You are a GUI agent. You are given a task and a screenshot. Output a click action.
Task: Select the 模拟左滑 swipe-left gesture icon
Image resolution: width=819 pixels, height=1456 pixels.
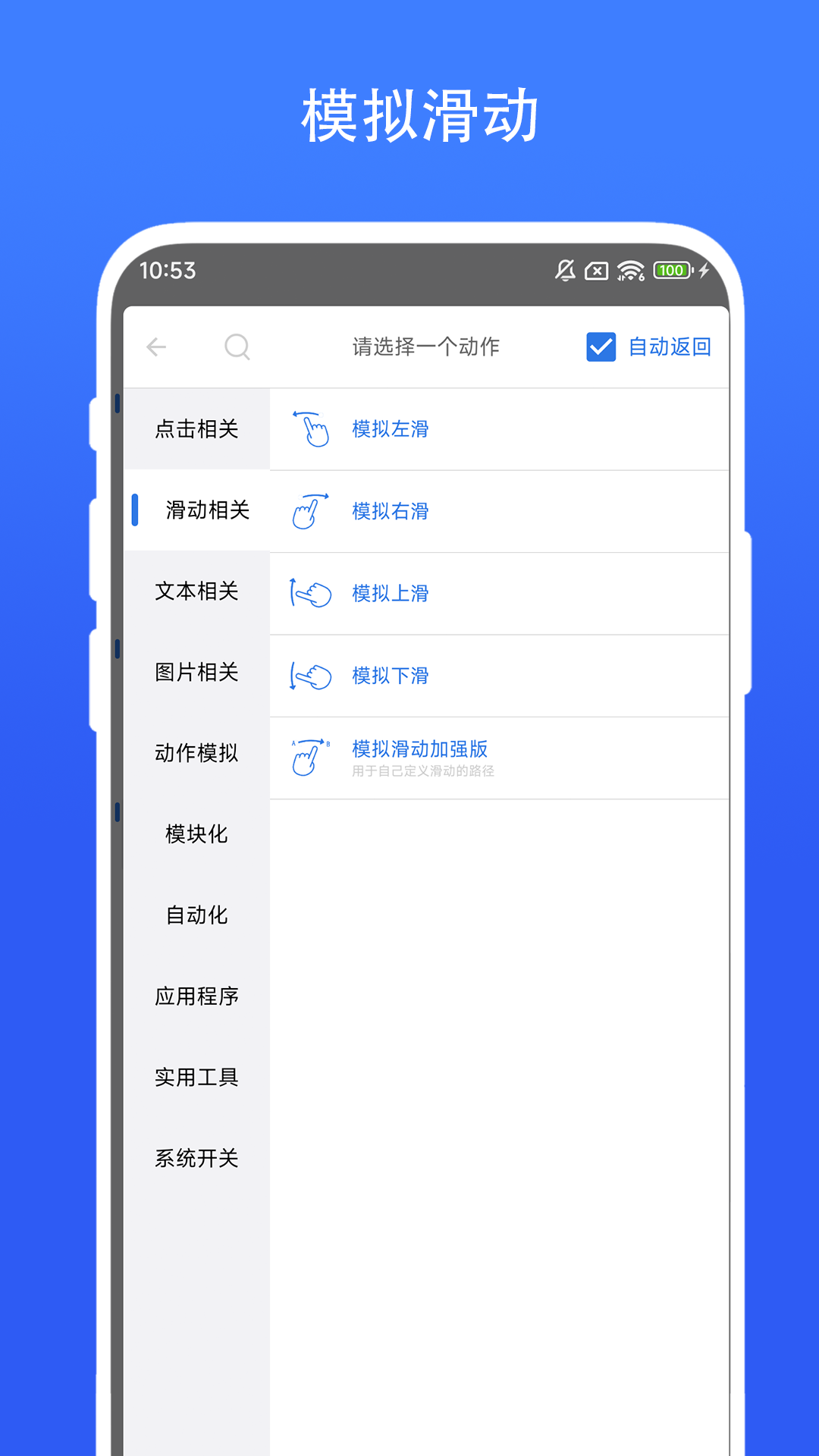pyautogui.click(x=309, y=428)
